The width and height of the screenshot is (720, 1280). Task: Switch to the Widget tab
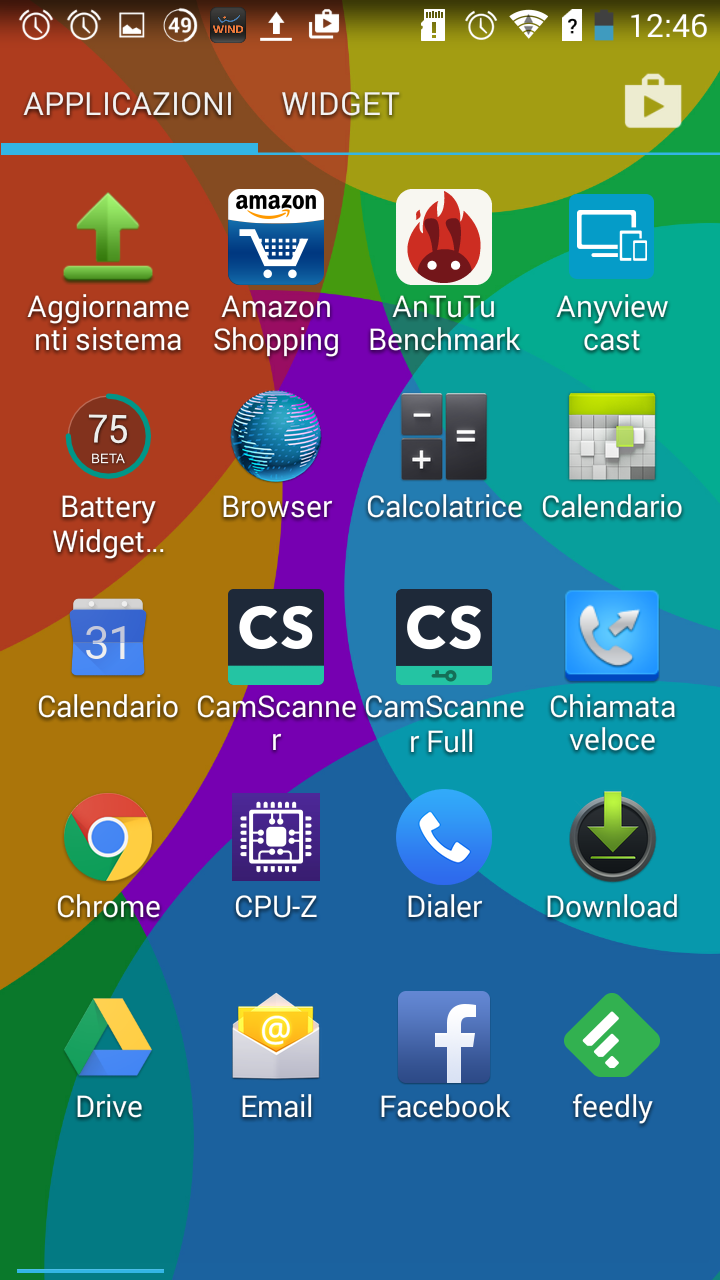click(340, 104)
